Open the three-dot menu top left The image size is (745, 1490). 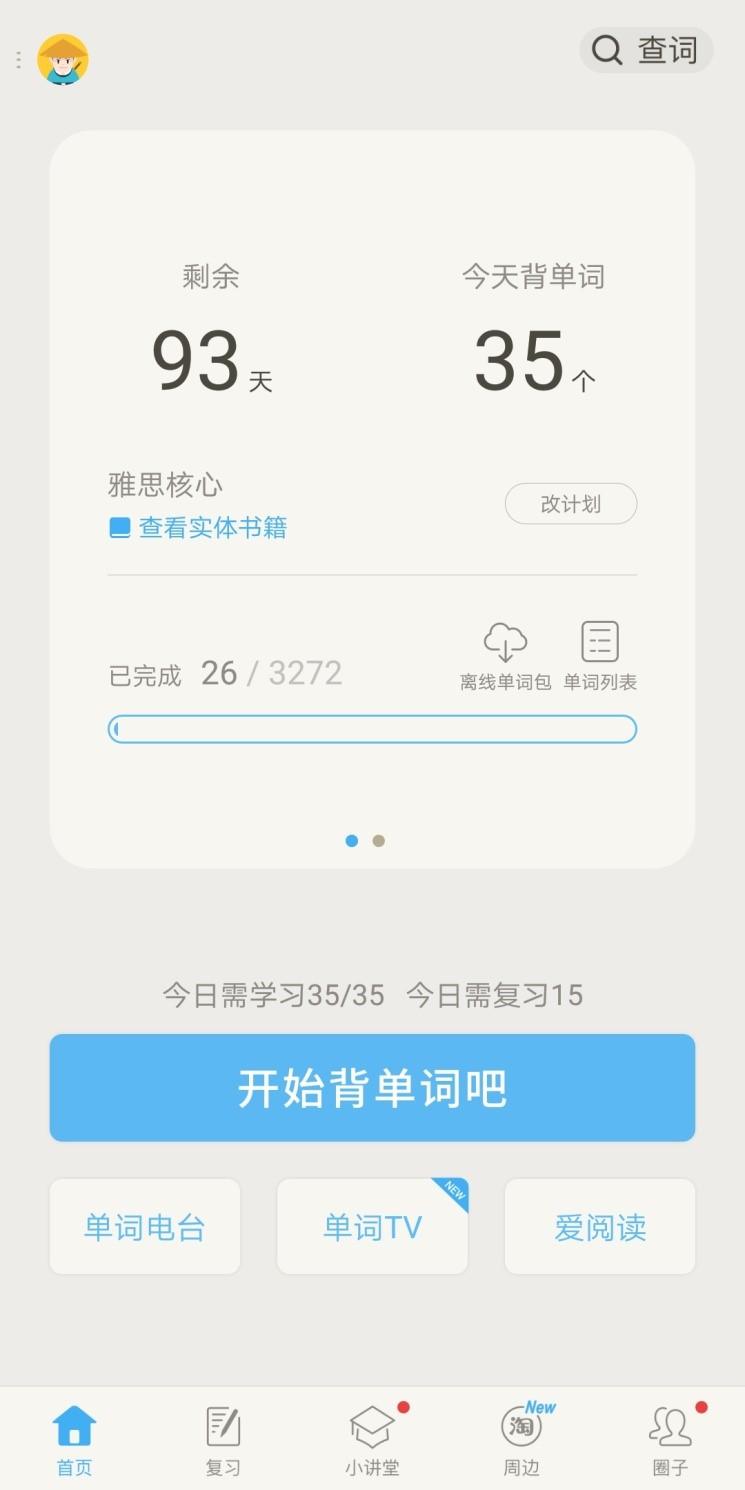pos(17,59)
